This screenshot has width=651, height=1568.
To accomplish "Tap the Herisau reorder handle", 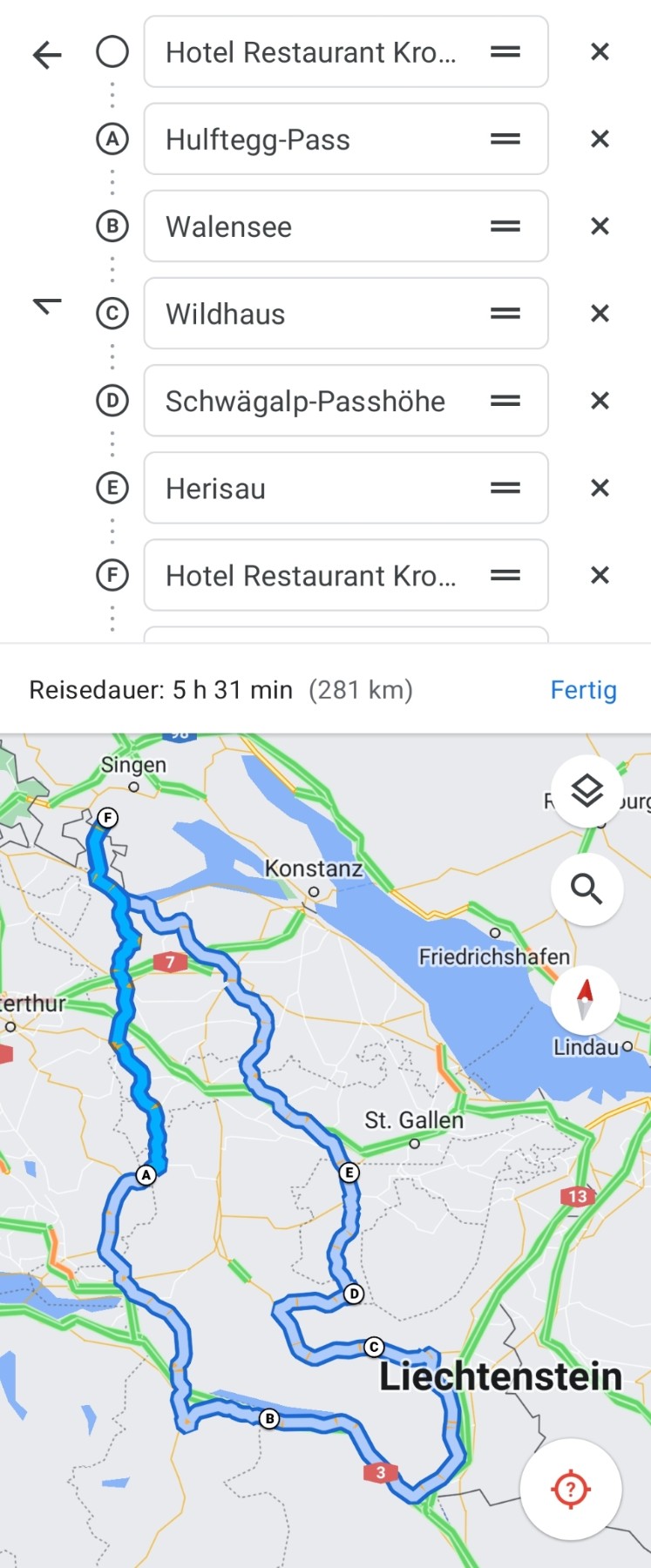I will 505,488.
